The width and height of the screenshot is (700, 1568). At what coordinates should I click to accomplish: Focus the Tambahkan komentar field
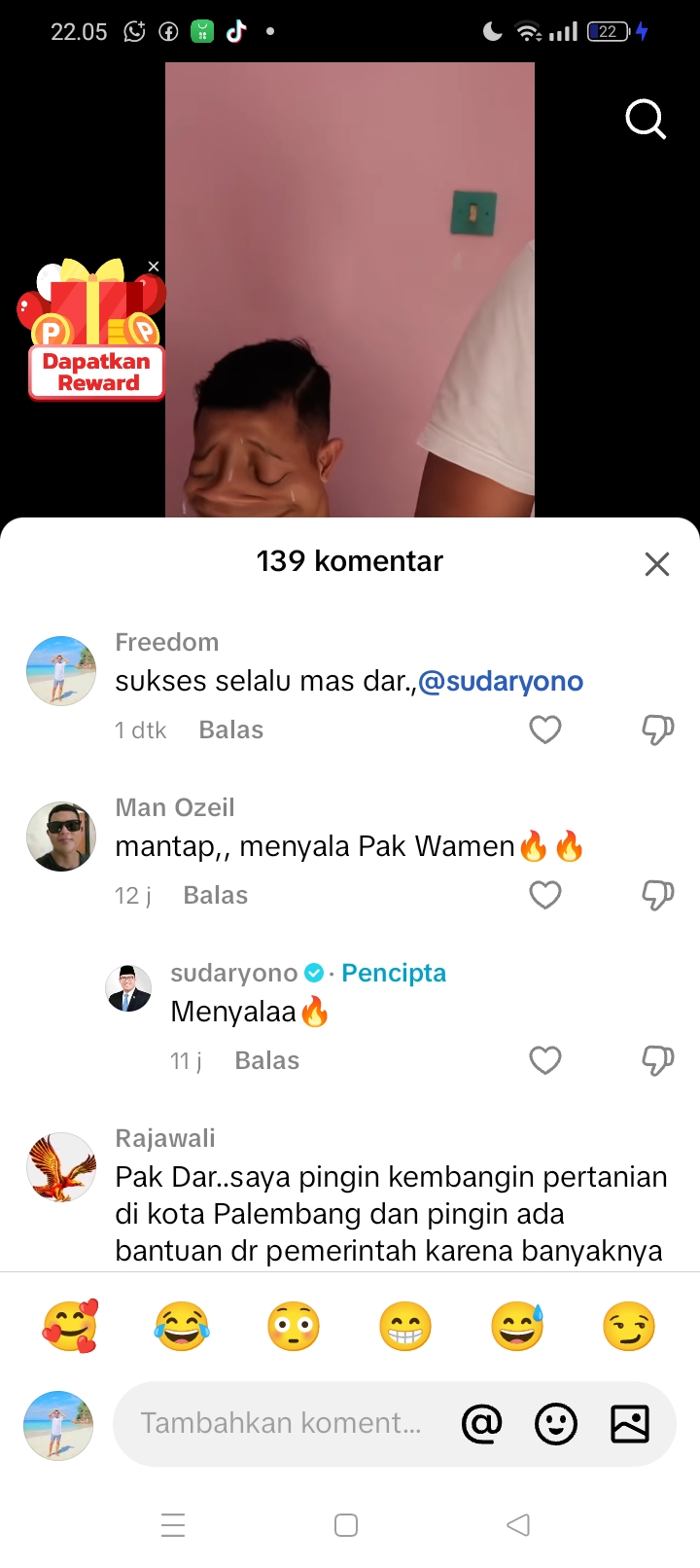tap(282, 1424)
